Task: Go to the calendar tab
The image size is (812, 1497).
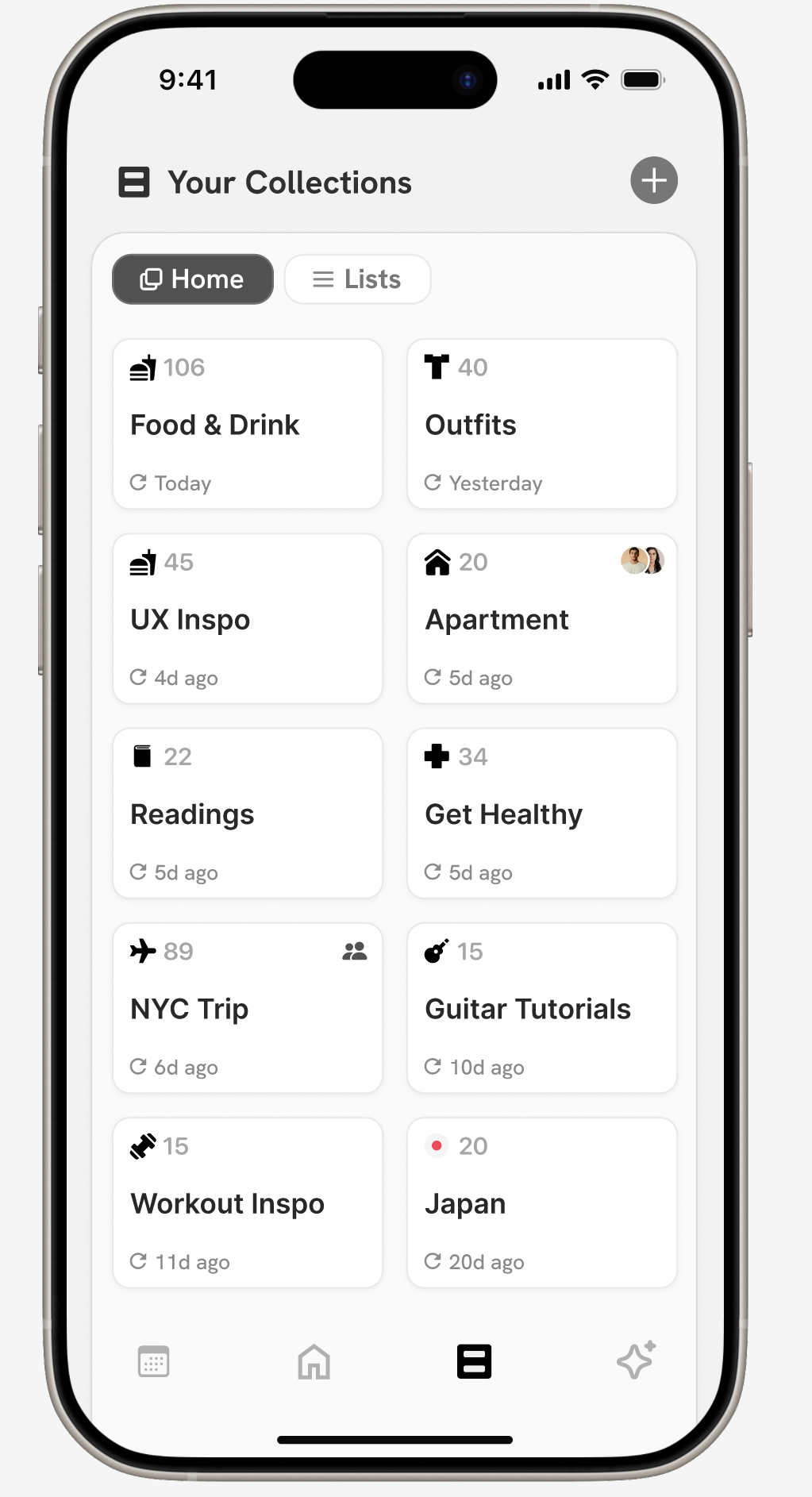Action: 153,1362
